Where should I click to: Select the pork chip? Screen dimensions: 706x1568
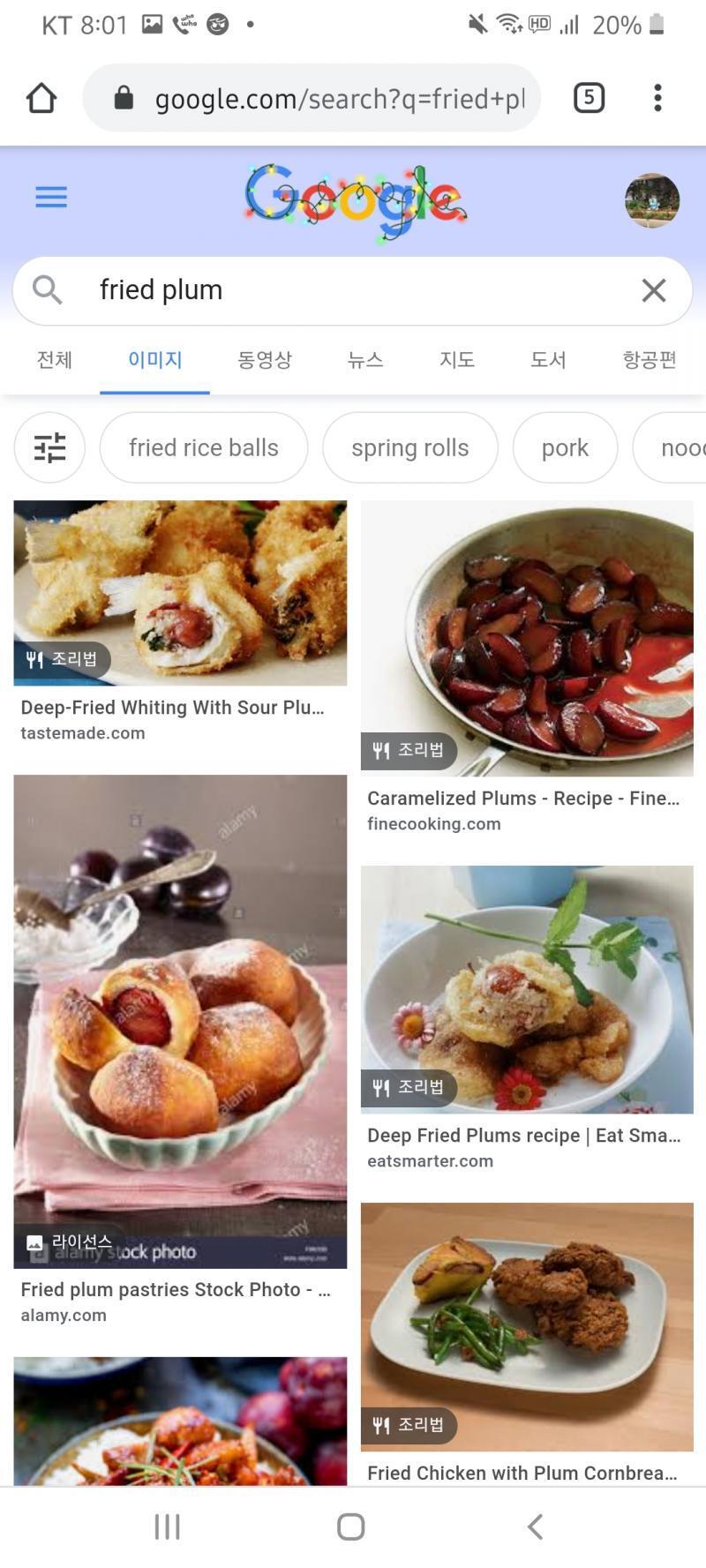point(565,447)
